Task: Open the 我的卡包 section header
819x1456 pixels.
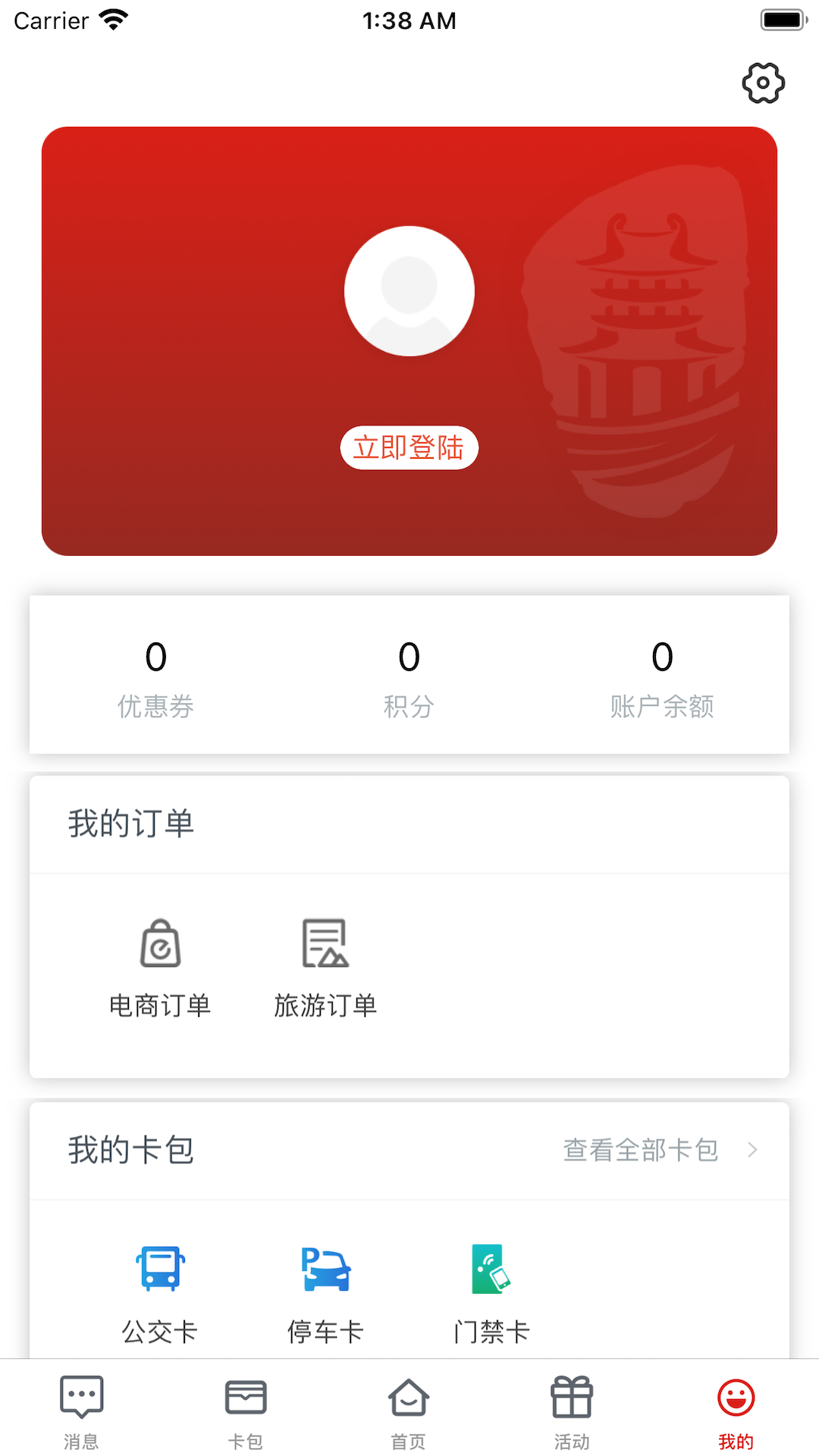Action: point(130,1150)
